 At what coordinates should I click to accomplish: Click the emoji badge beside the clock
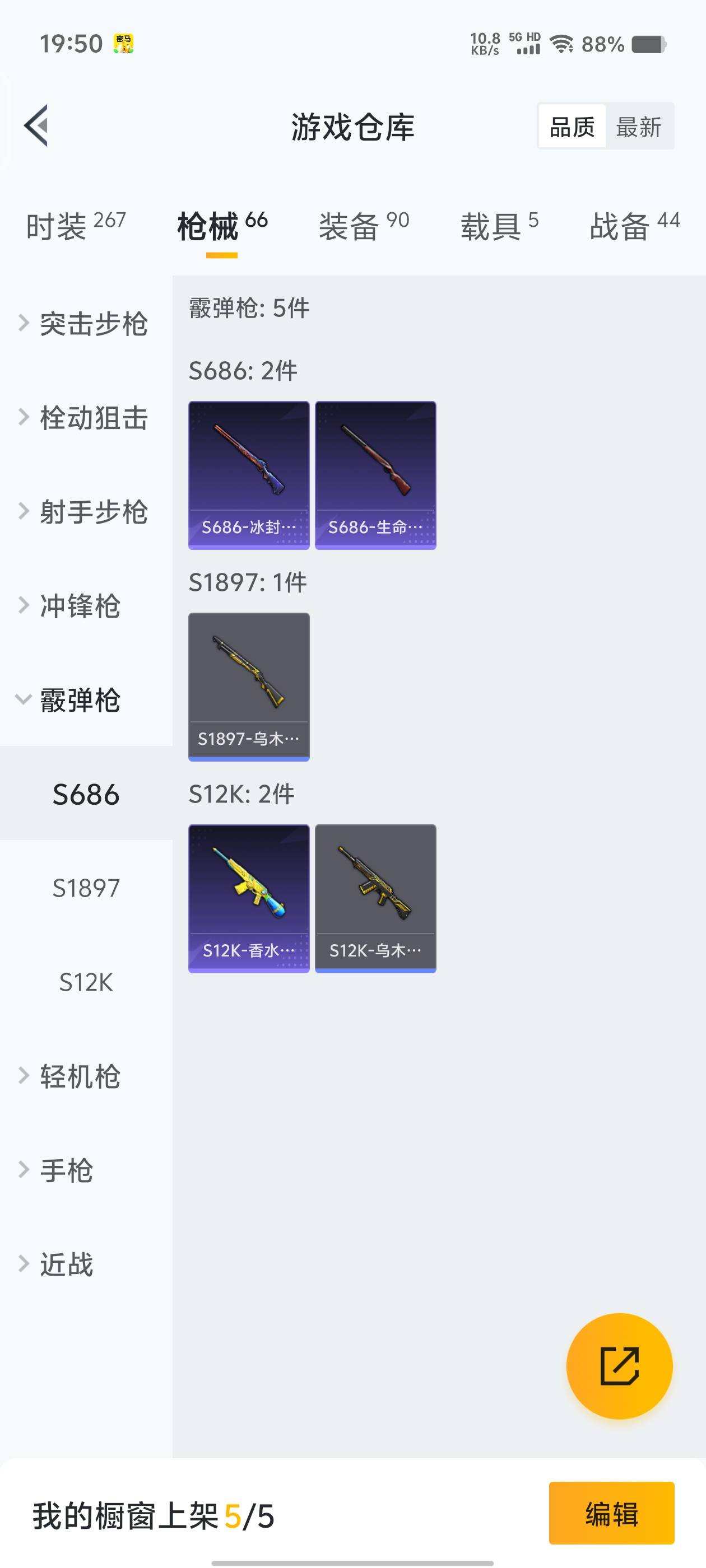click(124, 43)
